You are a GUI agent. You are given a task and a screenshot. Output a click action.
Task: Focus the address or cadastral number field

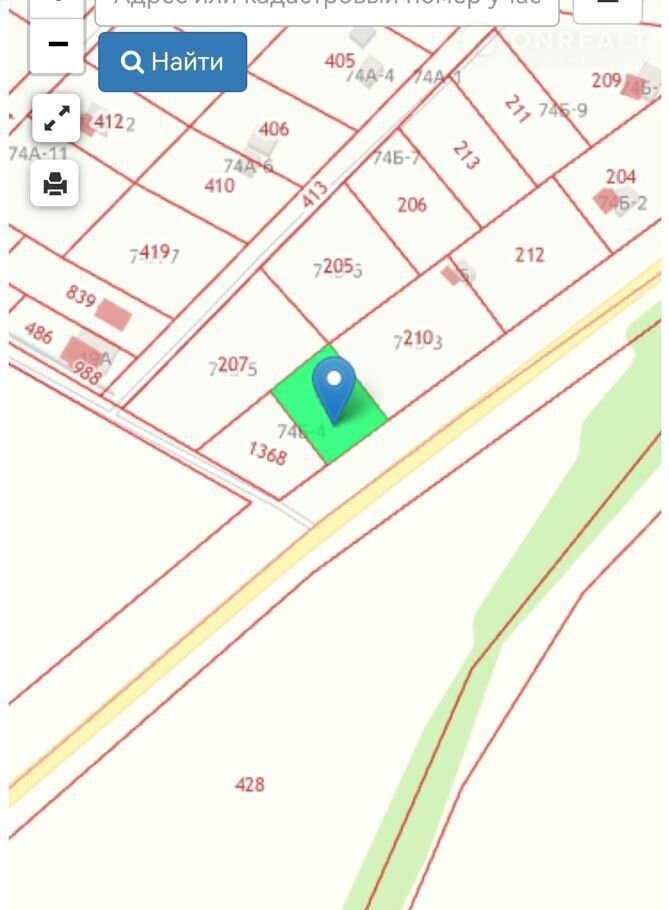coord(326,10)
